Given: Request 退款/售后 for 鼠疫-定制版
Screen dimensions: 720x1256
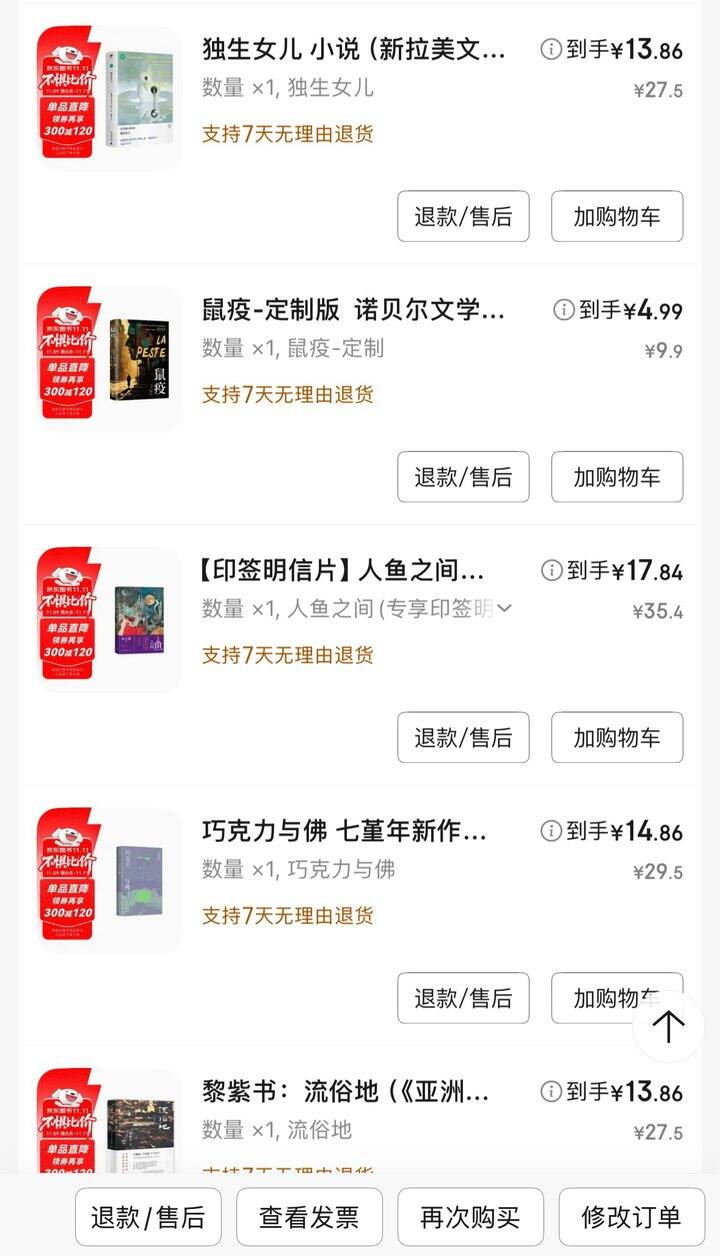Looking at the screenshot, I should [463, 477].
